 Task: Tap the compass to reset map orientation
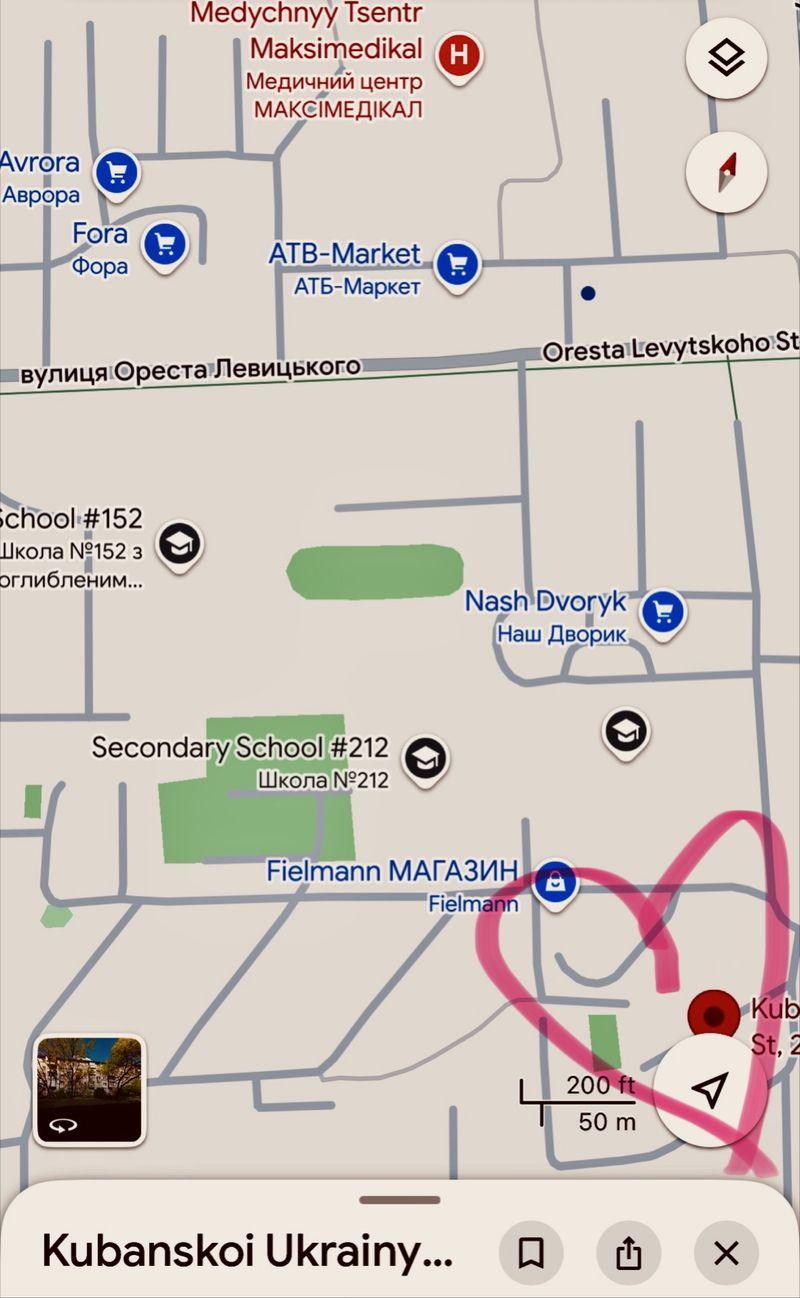coord(726,172)
